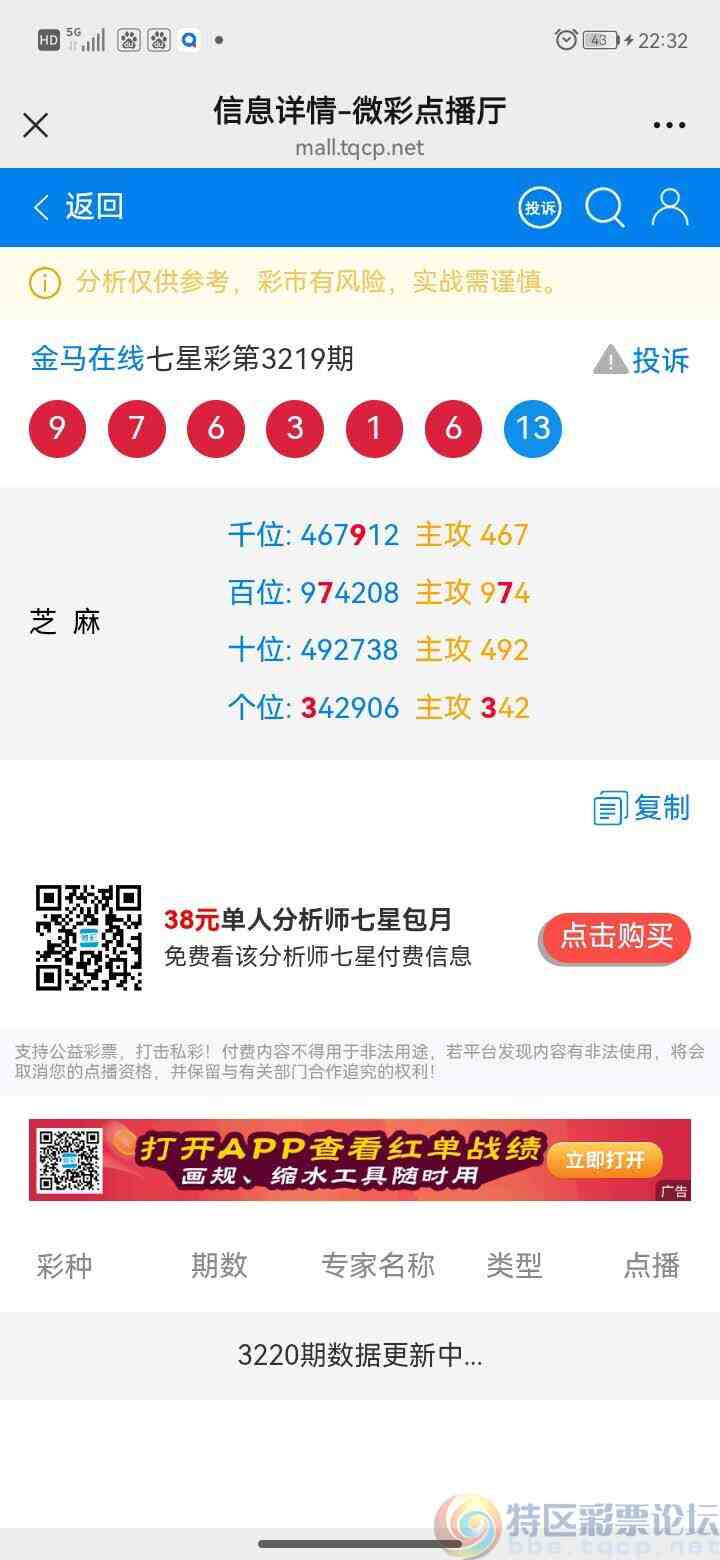Tap the circular 投诉 badge in the header
Image resolution: width=720 pixels, height=1560 pixels.
tap(539, 207)
